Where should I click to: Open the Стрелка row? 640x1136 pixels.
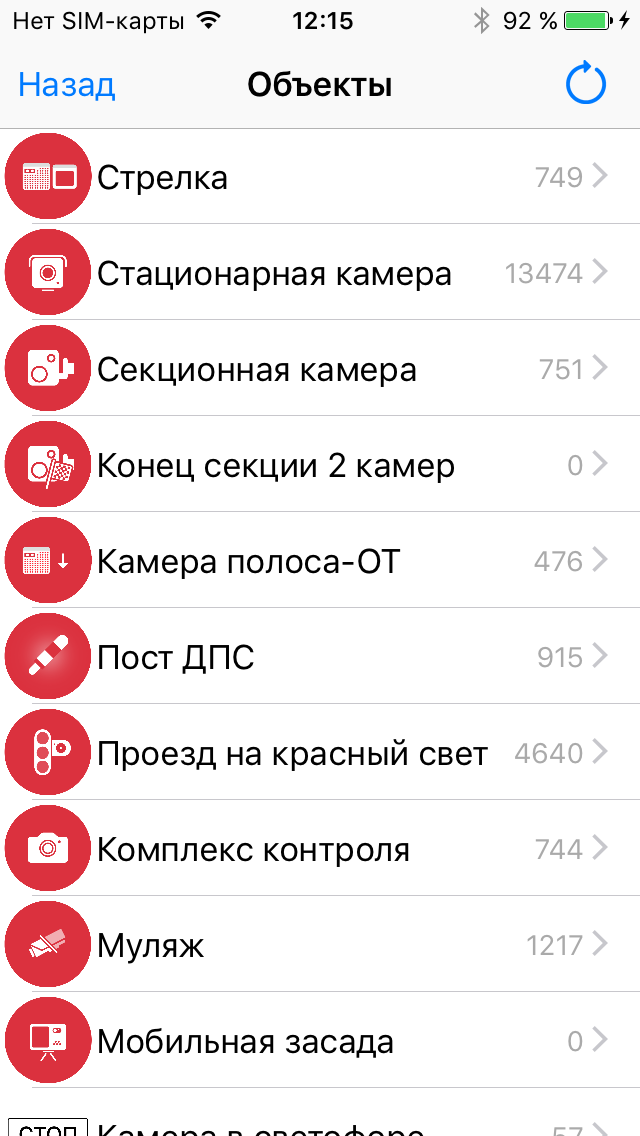point(320,177)
